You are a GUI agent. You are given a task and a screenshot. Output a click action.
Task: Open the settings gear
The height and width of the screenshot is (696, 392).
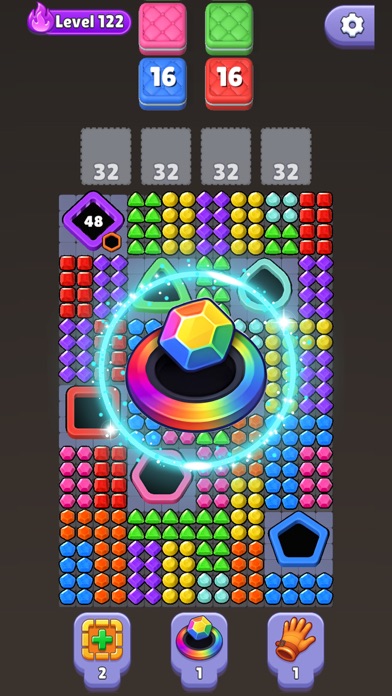click(349, 26)
